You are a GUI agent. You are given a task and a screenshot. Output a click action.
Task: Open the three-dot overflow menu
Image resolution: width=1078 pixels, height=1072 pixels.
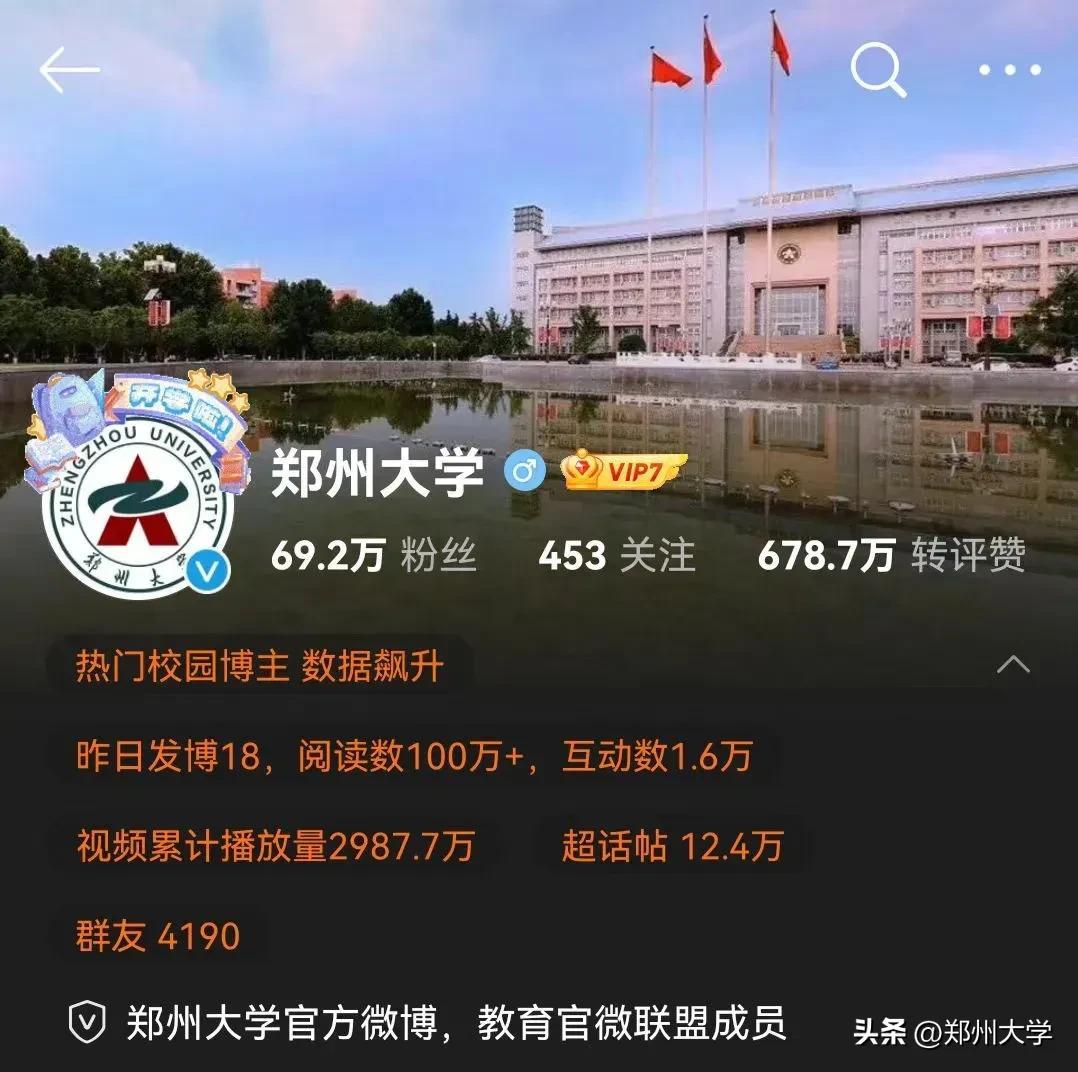[1009, 70]
